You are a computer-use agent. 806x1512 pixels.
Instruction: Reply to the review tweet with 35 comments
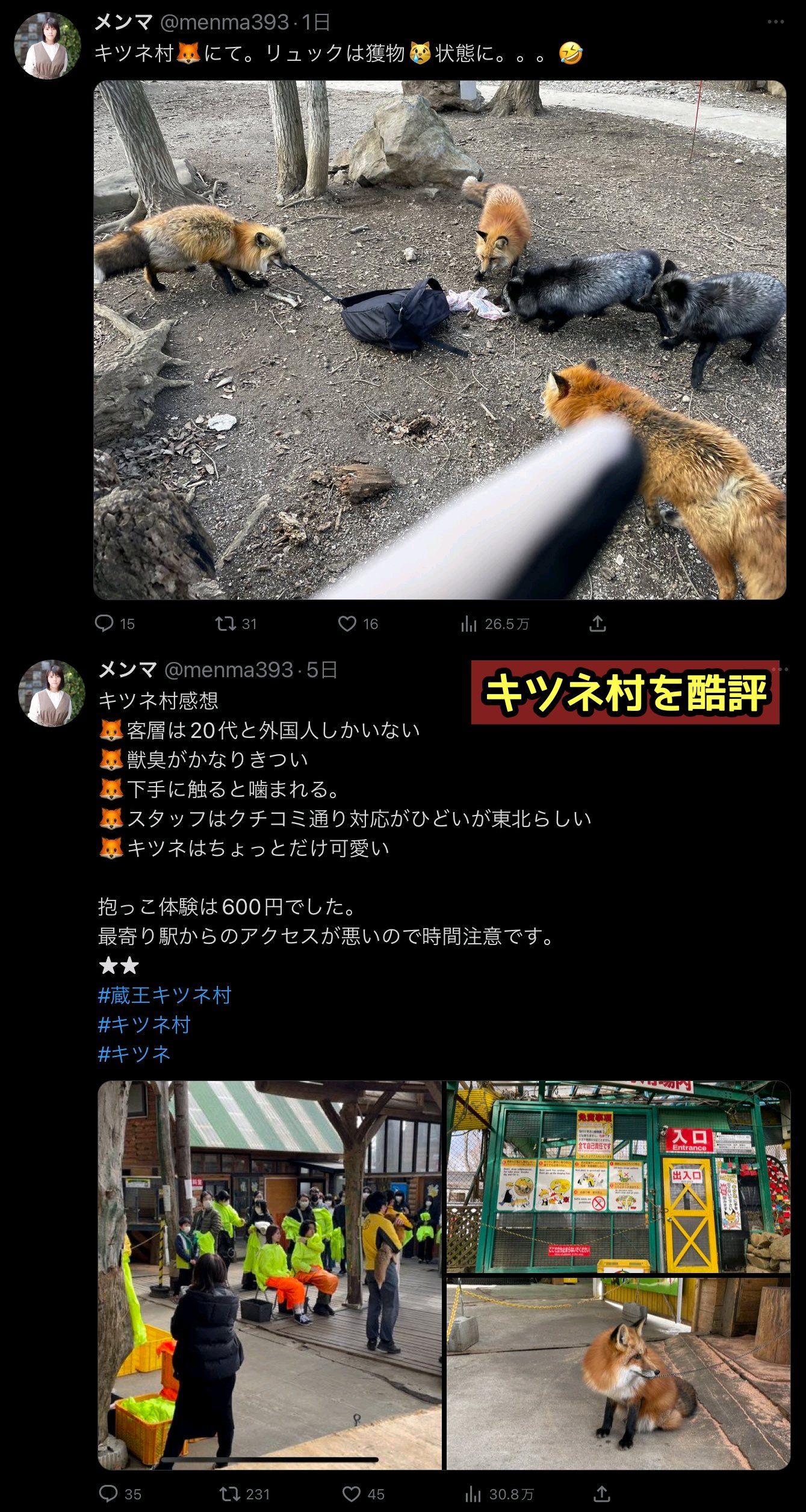tap(108, 1493)
